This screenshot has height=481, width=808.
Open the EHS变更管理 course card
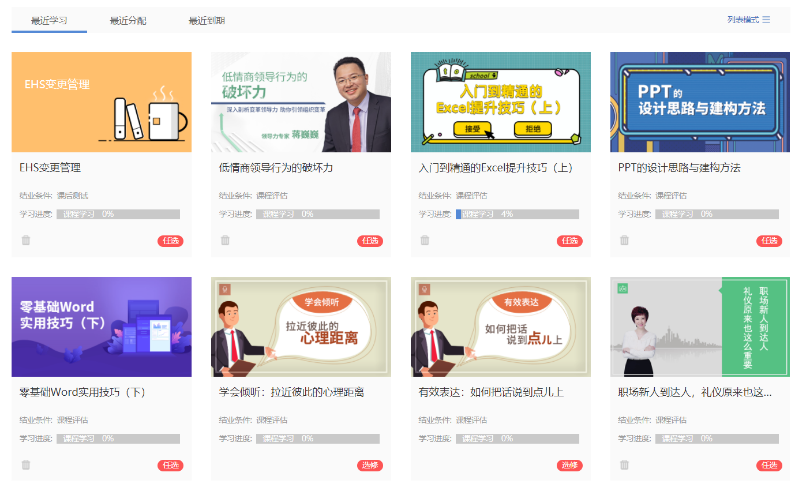coord(100,102)
